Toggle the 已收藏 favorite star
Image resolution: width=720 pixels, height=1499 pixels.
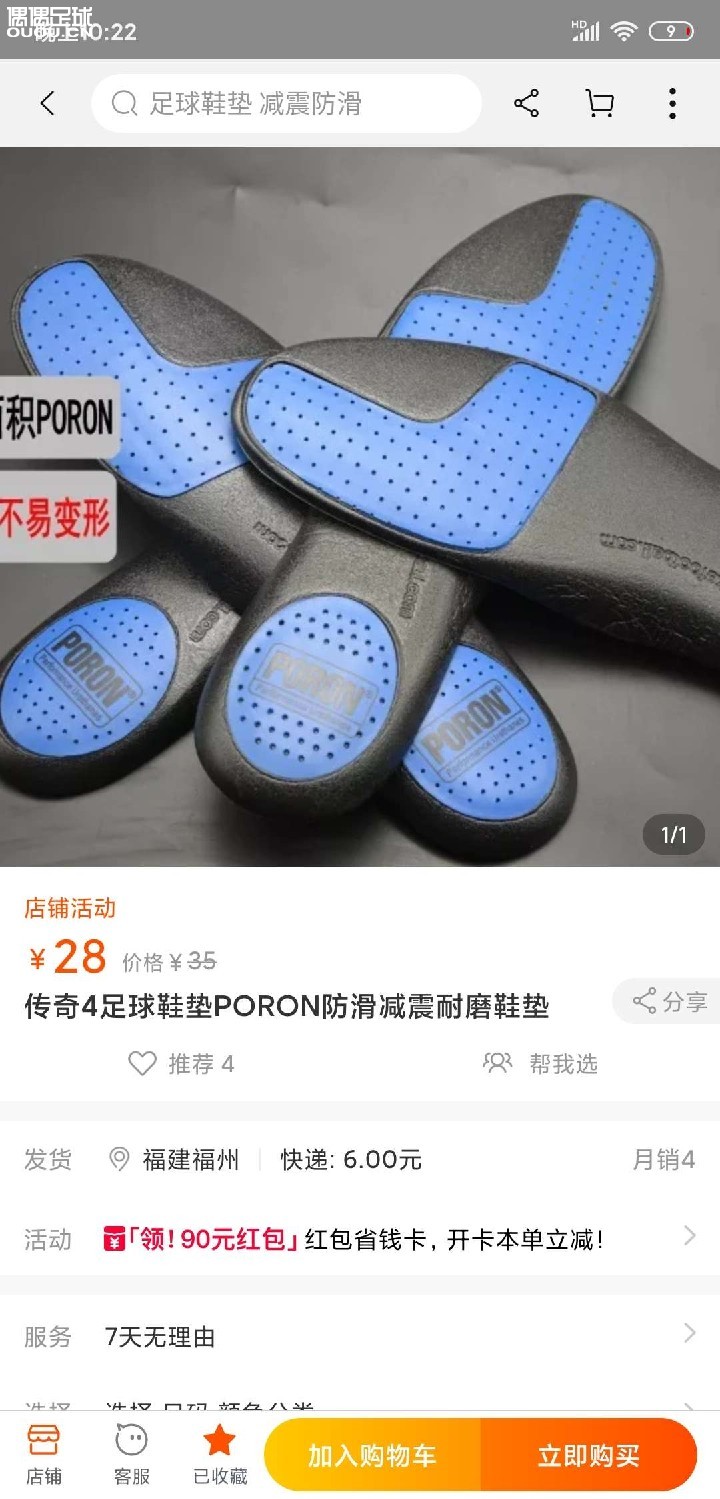[x=220, y=1455]
